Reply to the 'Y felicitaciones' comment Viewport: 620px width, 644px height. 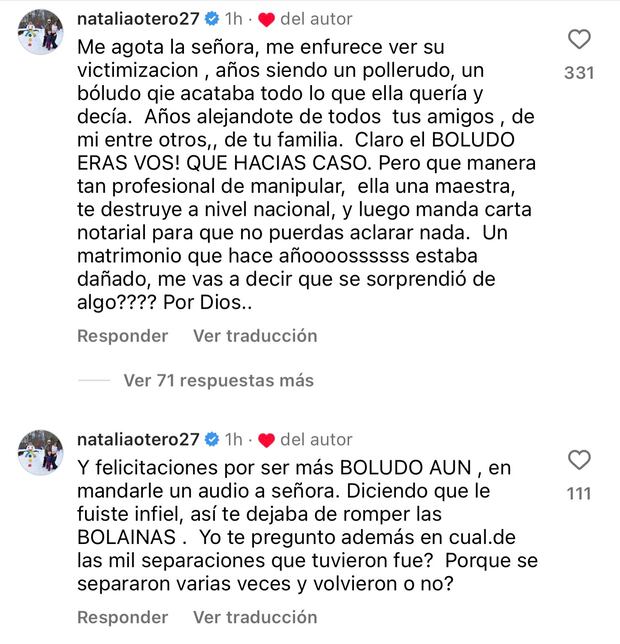[122, 618]
